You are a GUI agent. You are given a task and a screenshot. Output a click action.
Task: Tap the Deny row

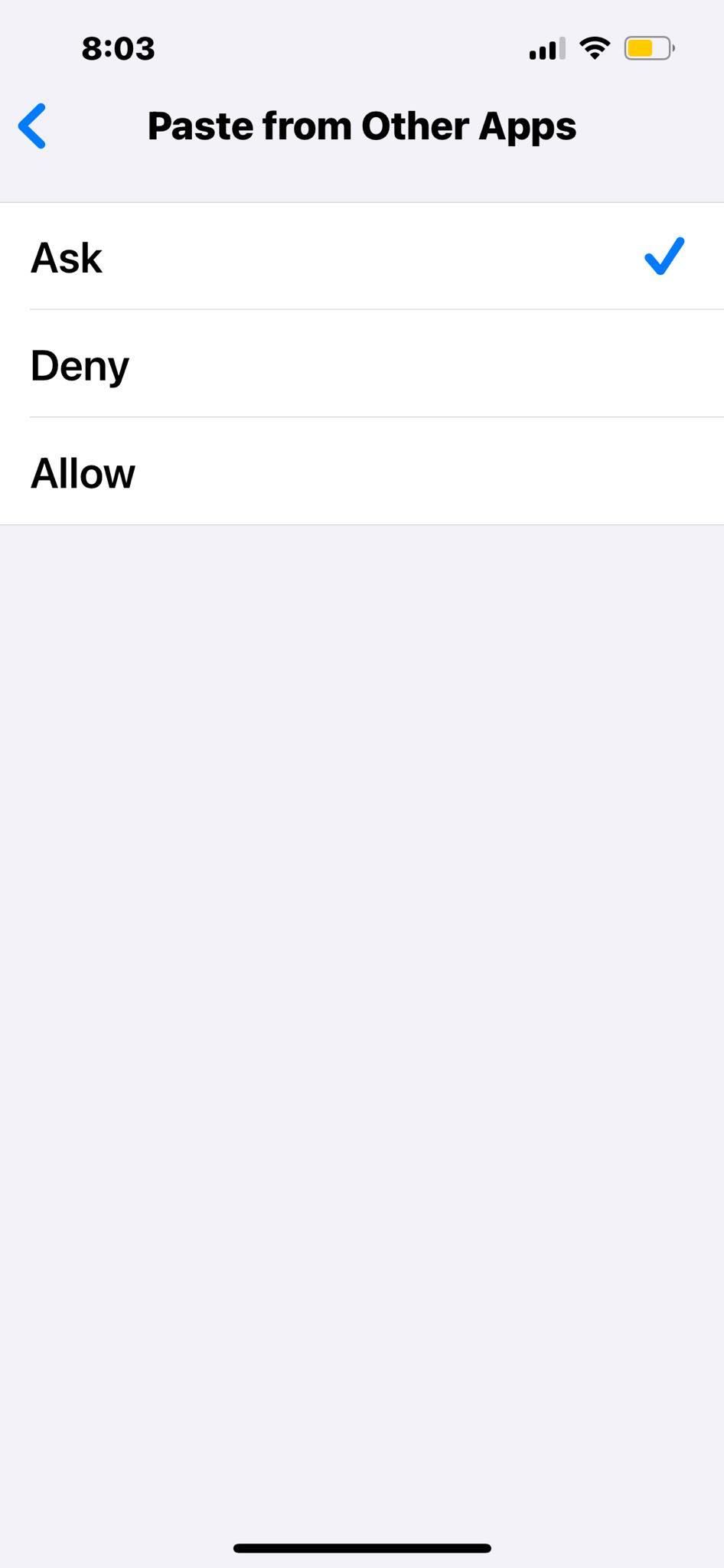click(x=362, y=366)
